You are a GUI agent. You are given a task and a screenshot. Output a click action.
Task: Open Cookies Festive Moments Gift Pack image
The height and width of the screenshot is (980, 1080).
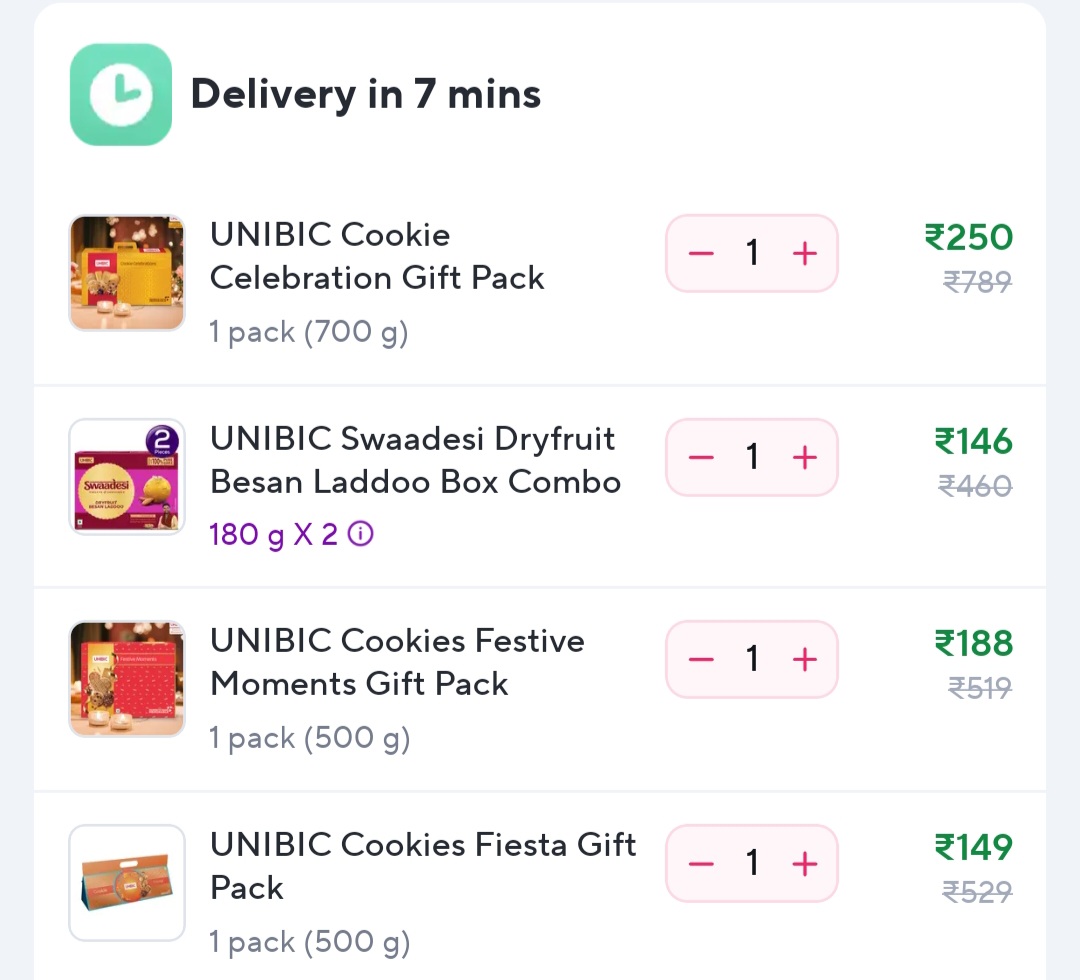point(127,679)
